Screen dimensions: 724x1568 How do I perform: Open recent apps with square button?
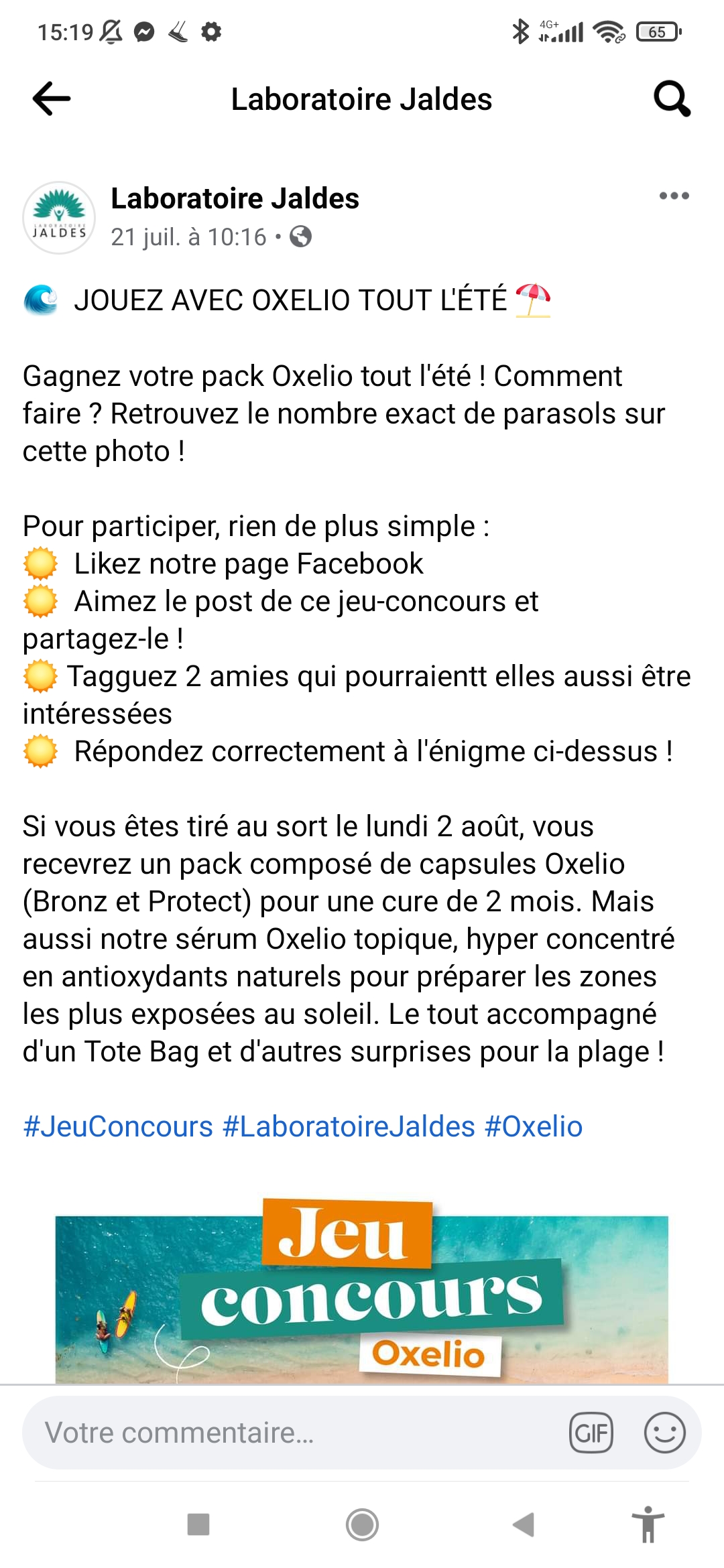click(x=198, y=1524)
